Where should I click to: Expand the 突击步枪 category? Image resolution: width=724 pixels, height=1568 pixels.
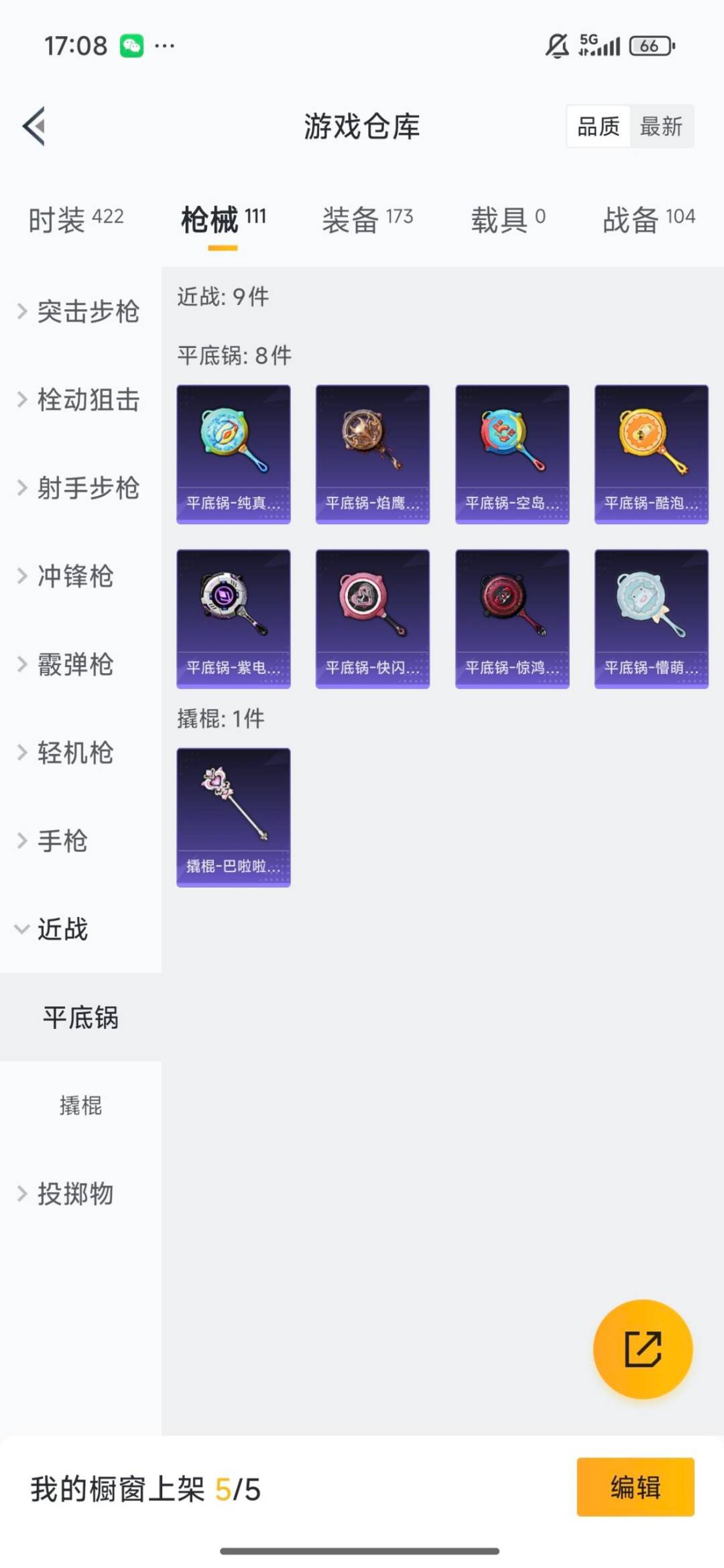click(x=80, y=311)
